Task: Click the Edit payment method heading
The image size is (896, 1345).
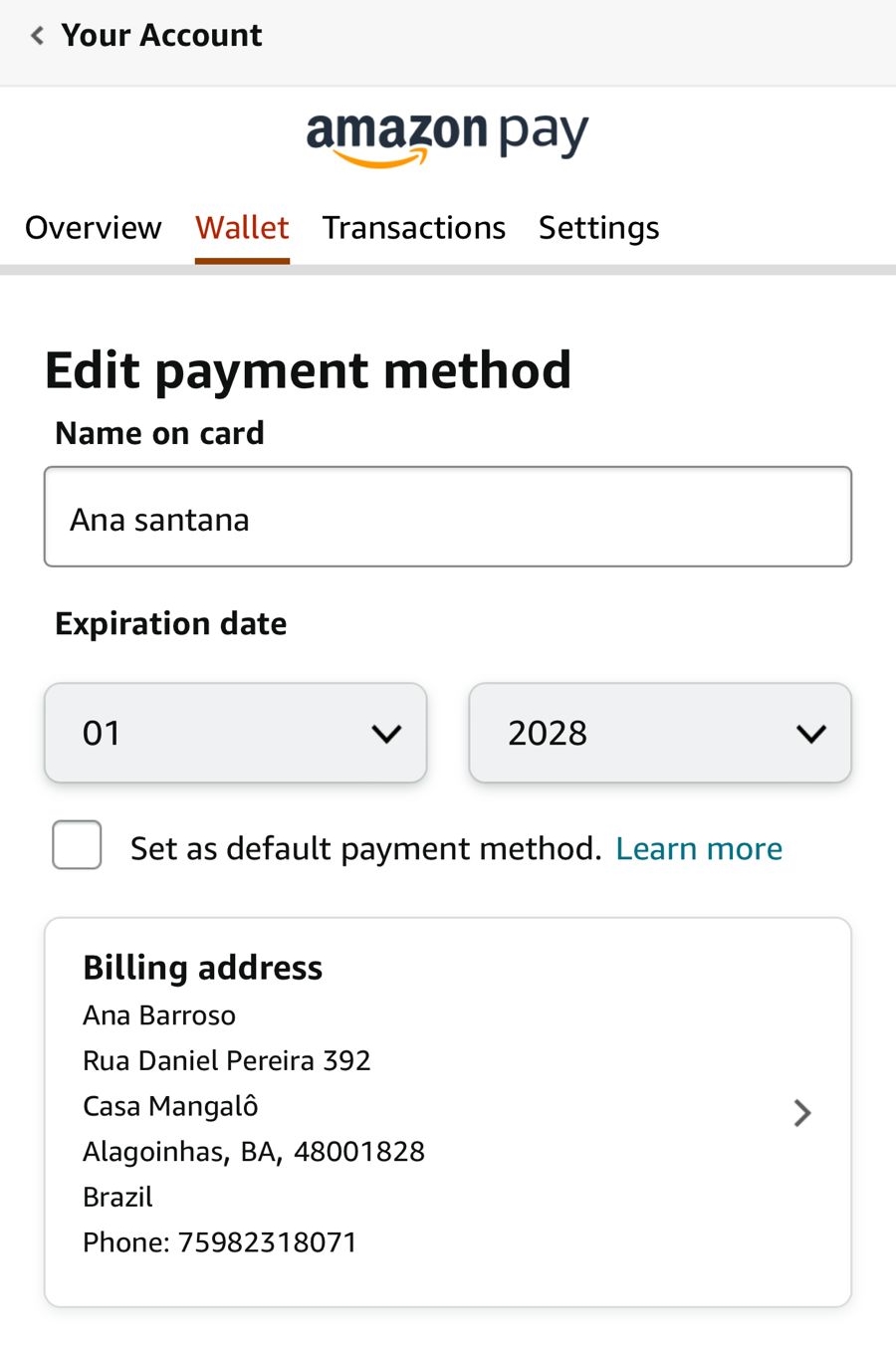Action: pyautogui.click(x=308, y=369)
